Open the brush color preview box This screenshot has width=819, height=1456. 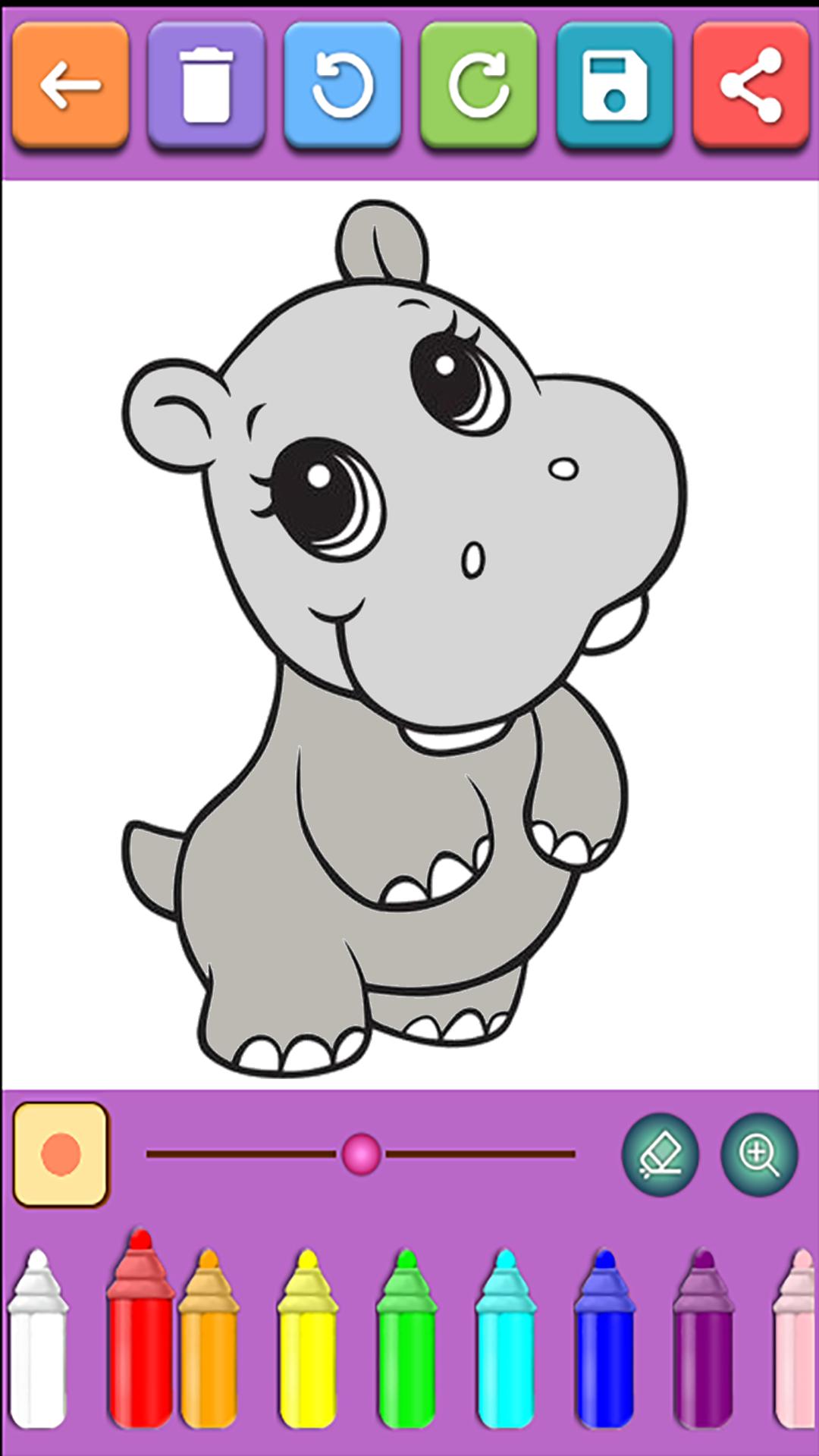[x=61, y=1153]
